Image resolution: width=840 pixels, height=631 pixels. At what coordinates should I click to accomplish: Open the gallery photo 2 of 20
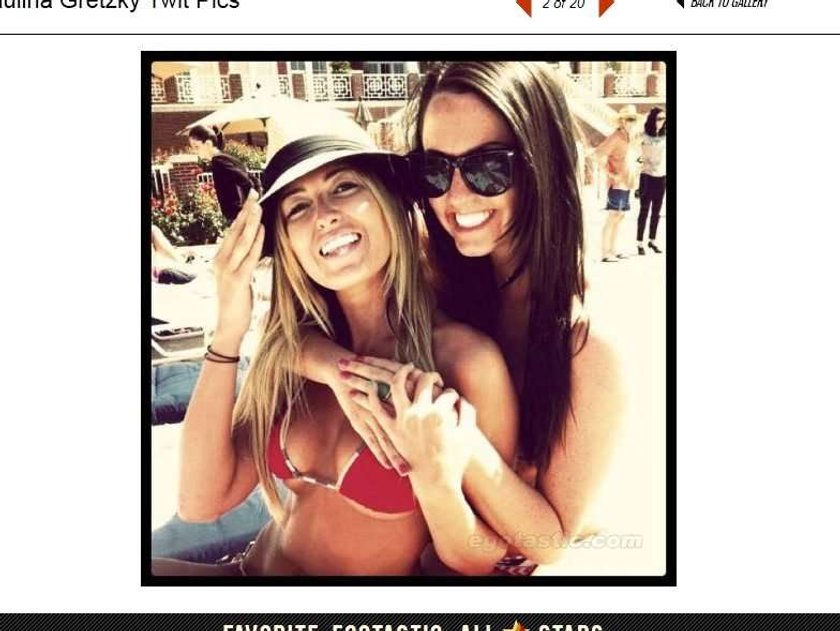coord(408,317)
